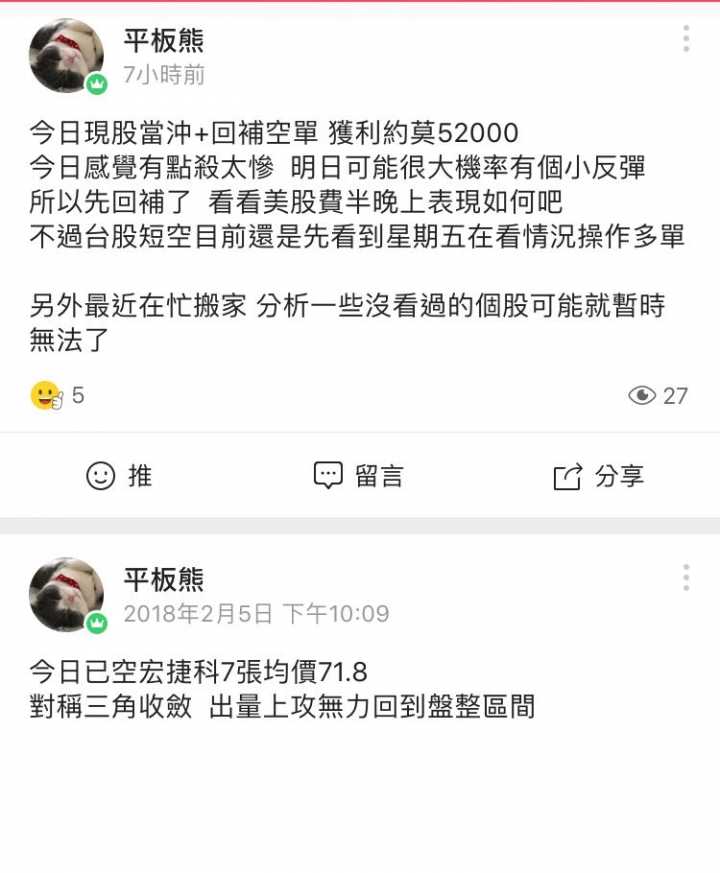720x873 pixels.
Task: Share the post via 分享
Action: 598,476
